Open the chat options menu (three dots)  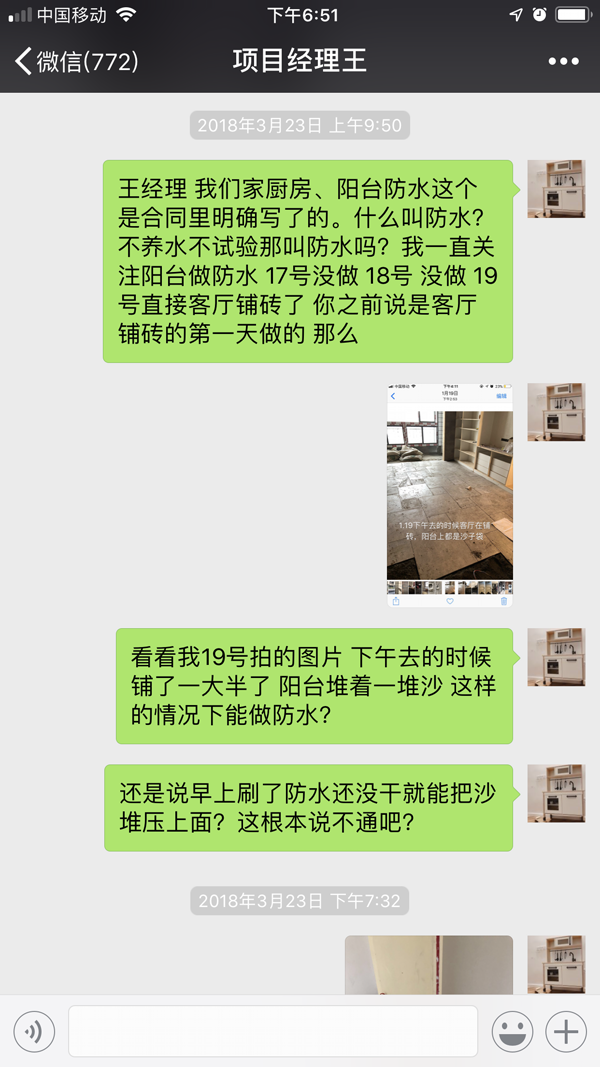click(x=563, y=61)
